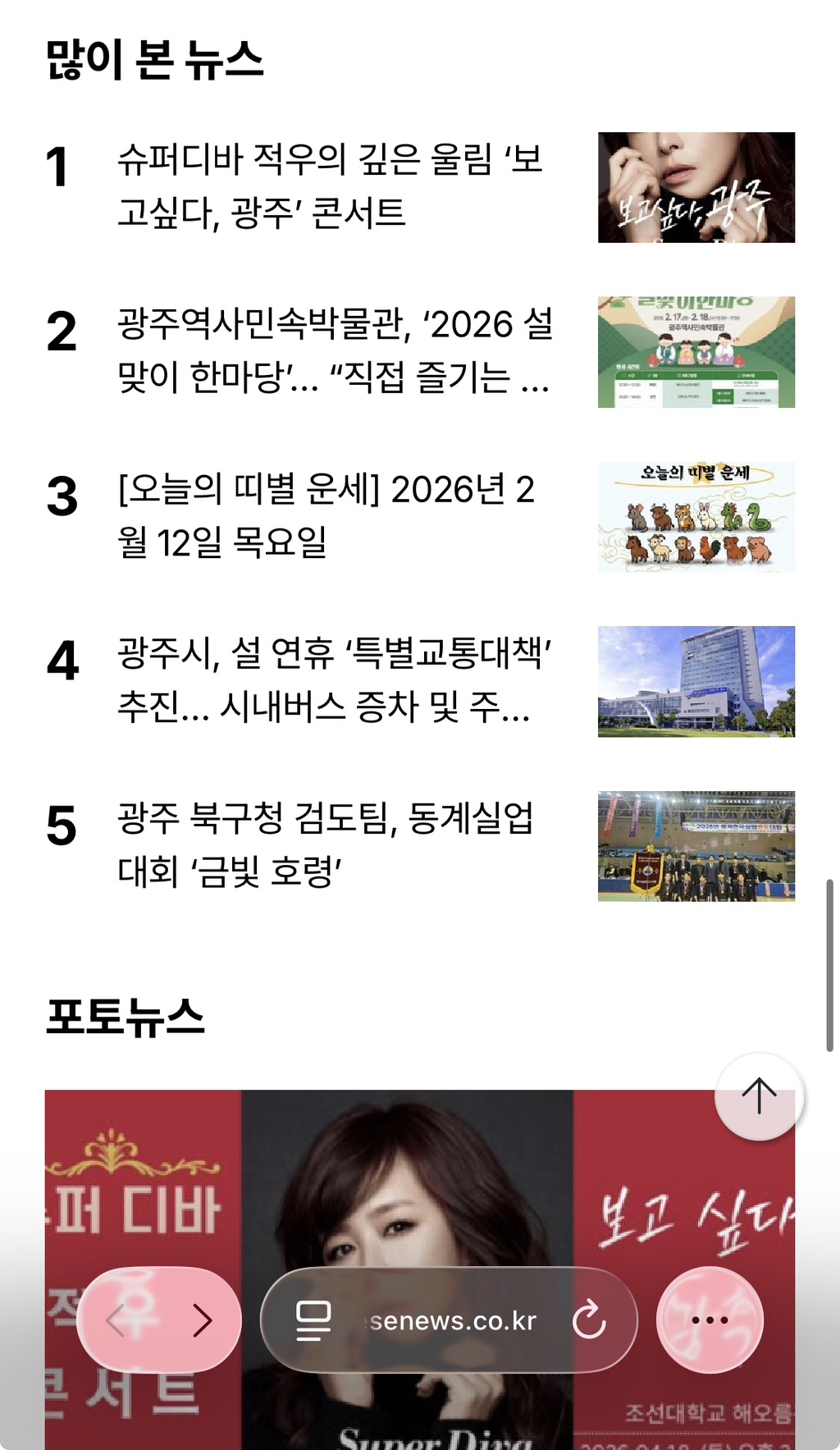Open 오늘의 띠별 운세 article
The height and width of the screenshot is (1450, 840).
[x=326, y=516]
